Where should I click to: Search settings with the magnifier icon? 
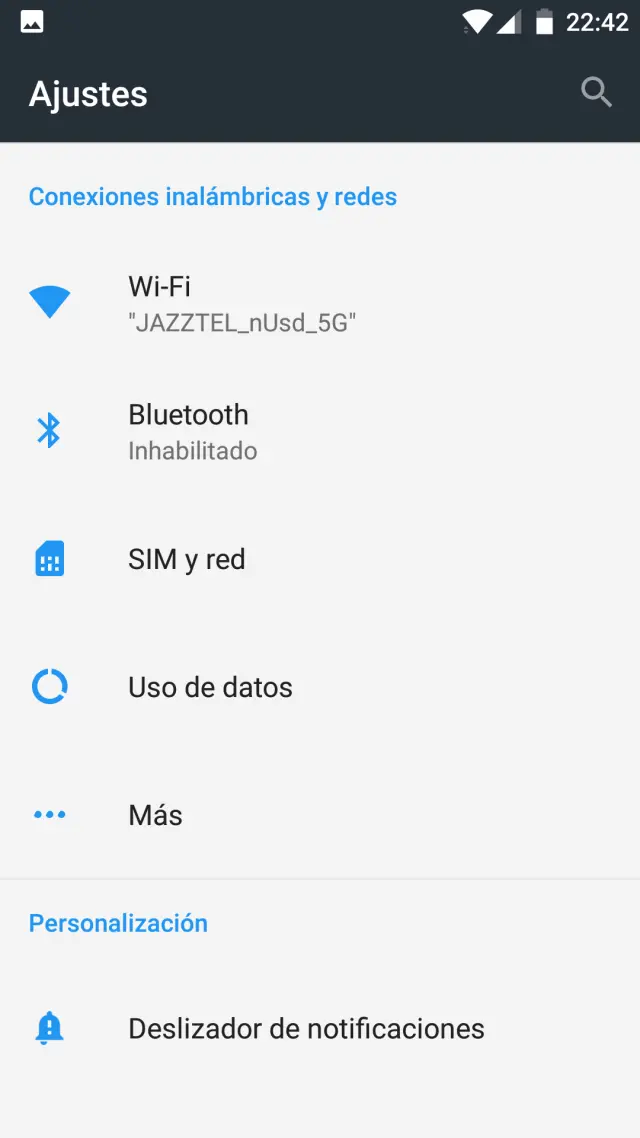pos(596,93)
